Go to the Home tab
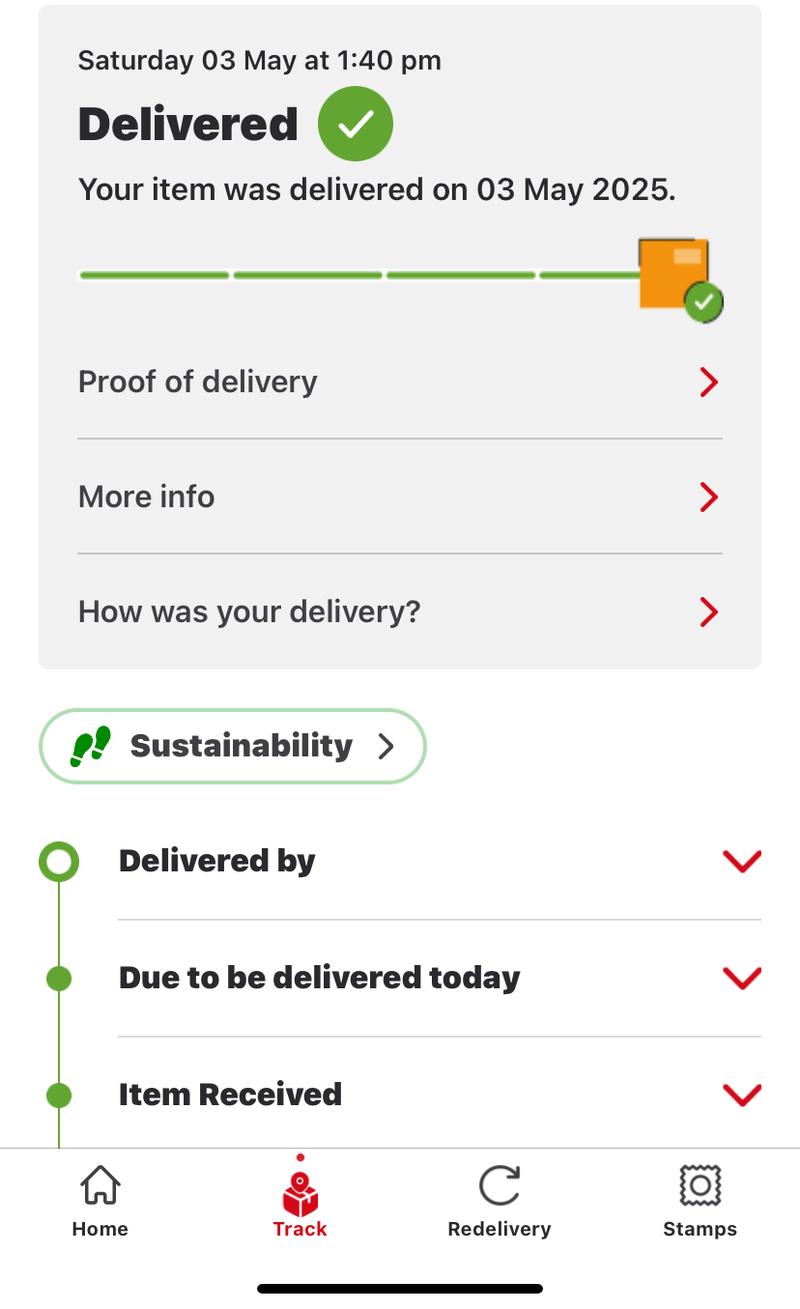Image resolution: width=800 pixels, height=1309 pixels. point(100,1201)
